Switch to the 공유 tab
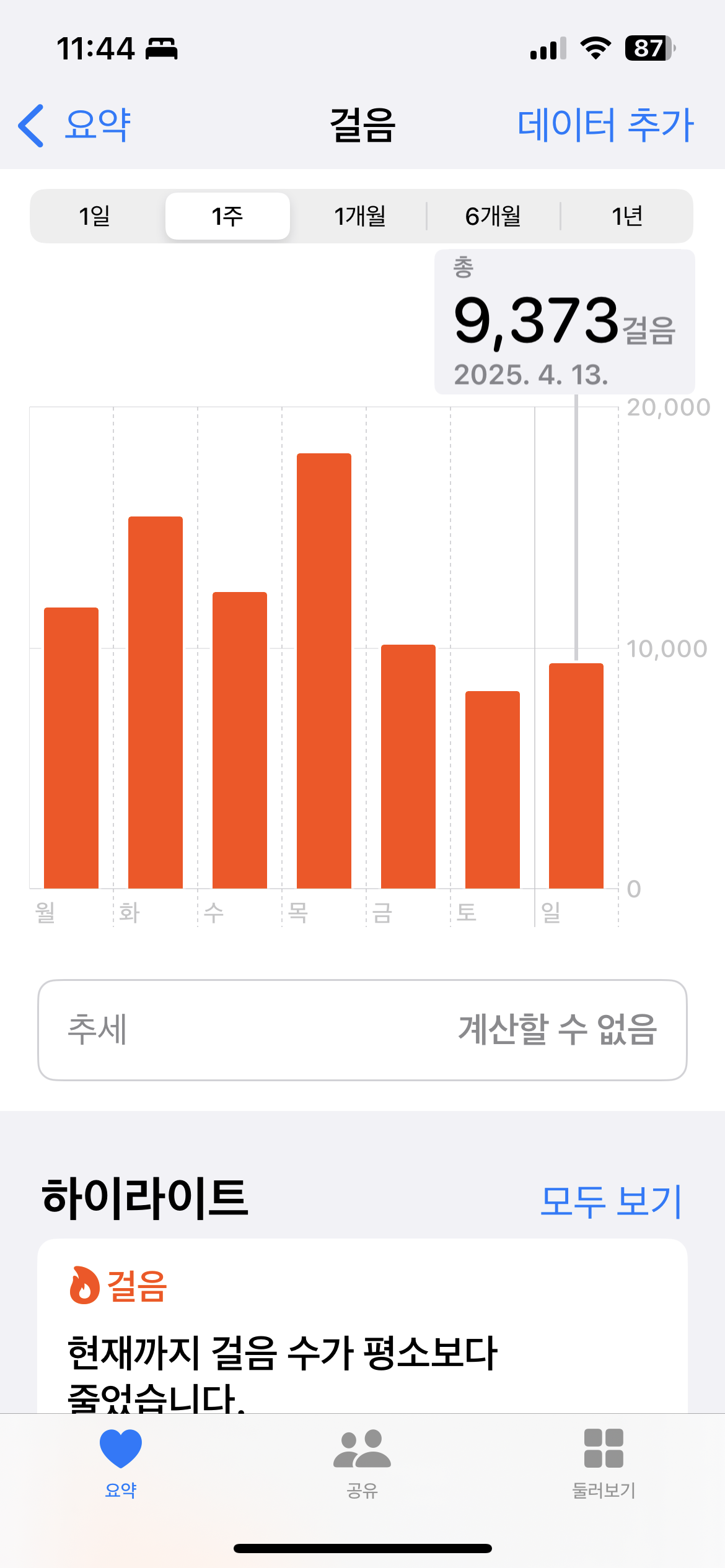The image size is (725, 1568). coord(362,1463)
